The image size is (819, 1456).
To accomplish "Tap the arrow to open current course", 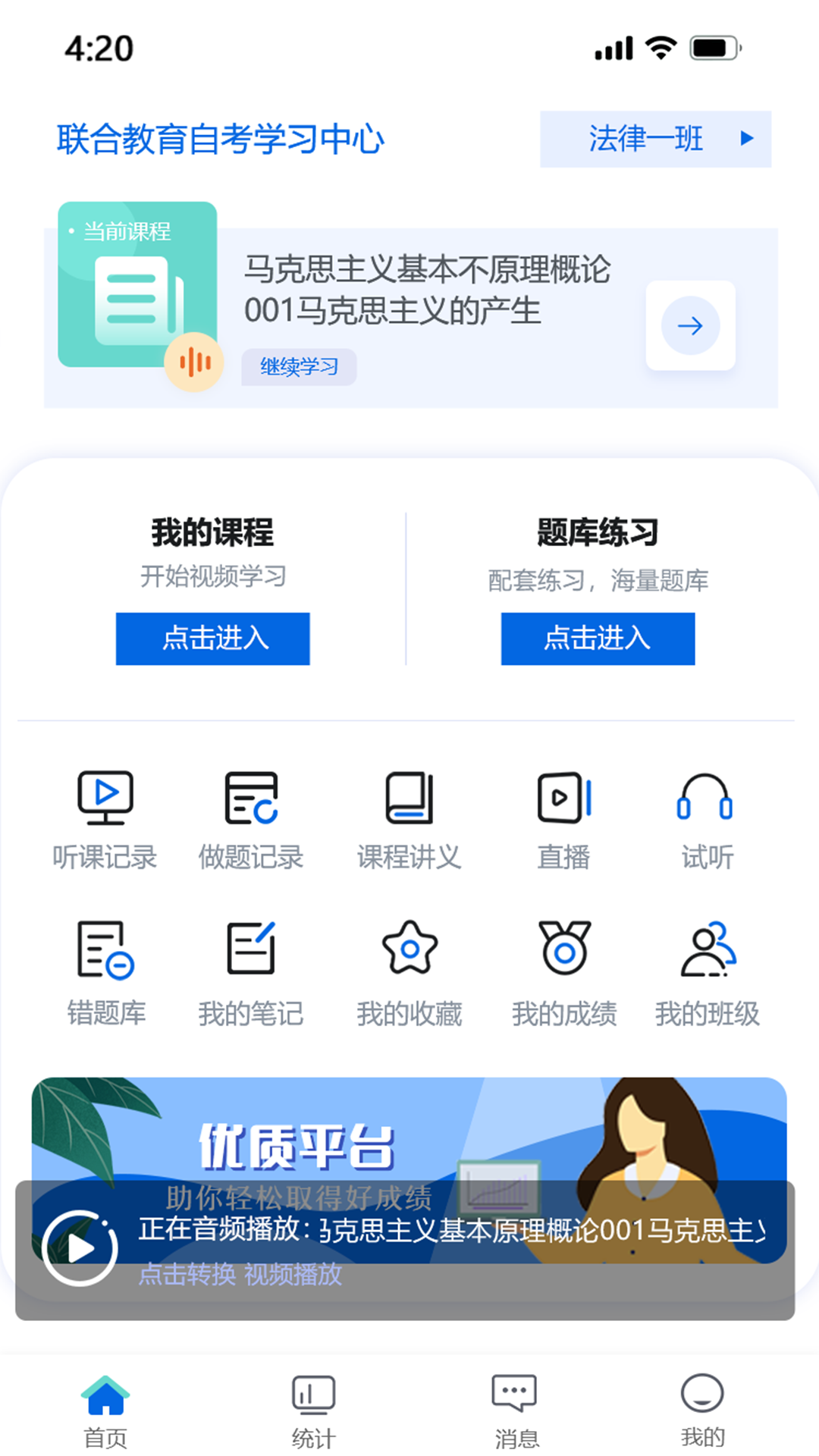I will (690, 326).
